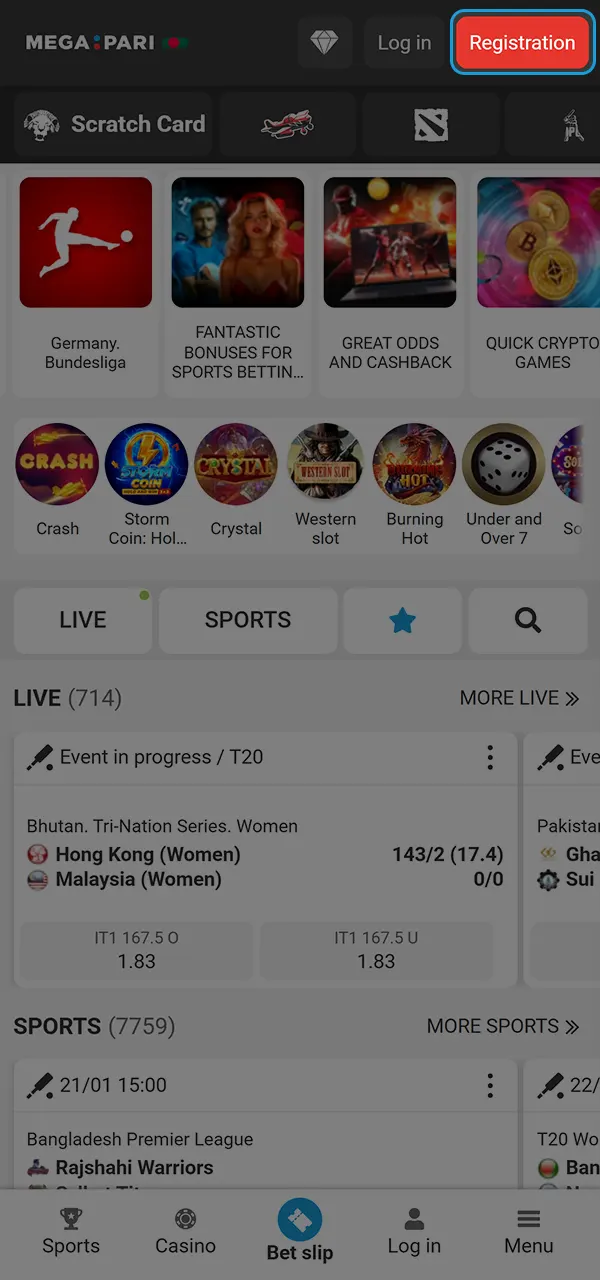Open the Menu in bottom bar
The height and width of the screenshot is (1280, 600).
point(528,1231)
